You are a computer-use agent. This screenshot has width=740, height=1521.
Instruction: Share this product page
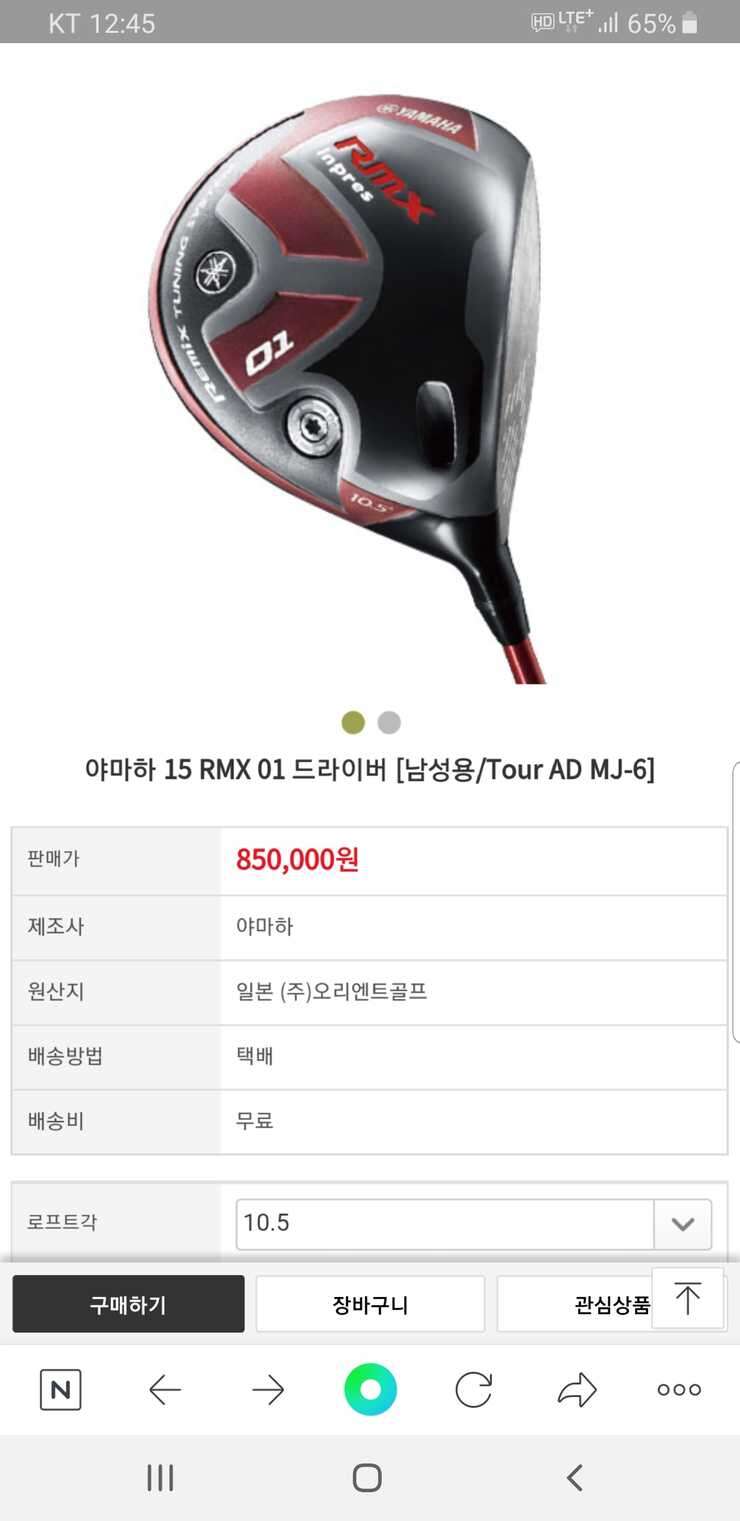pyautogui.click(x=577, y=1390)
